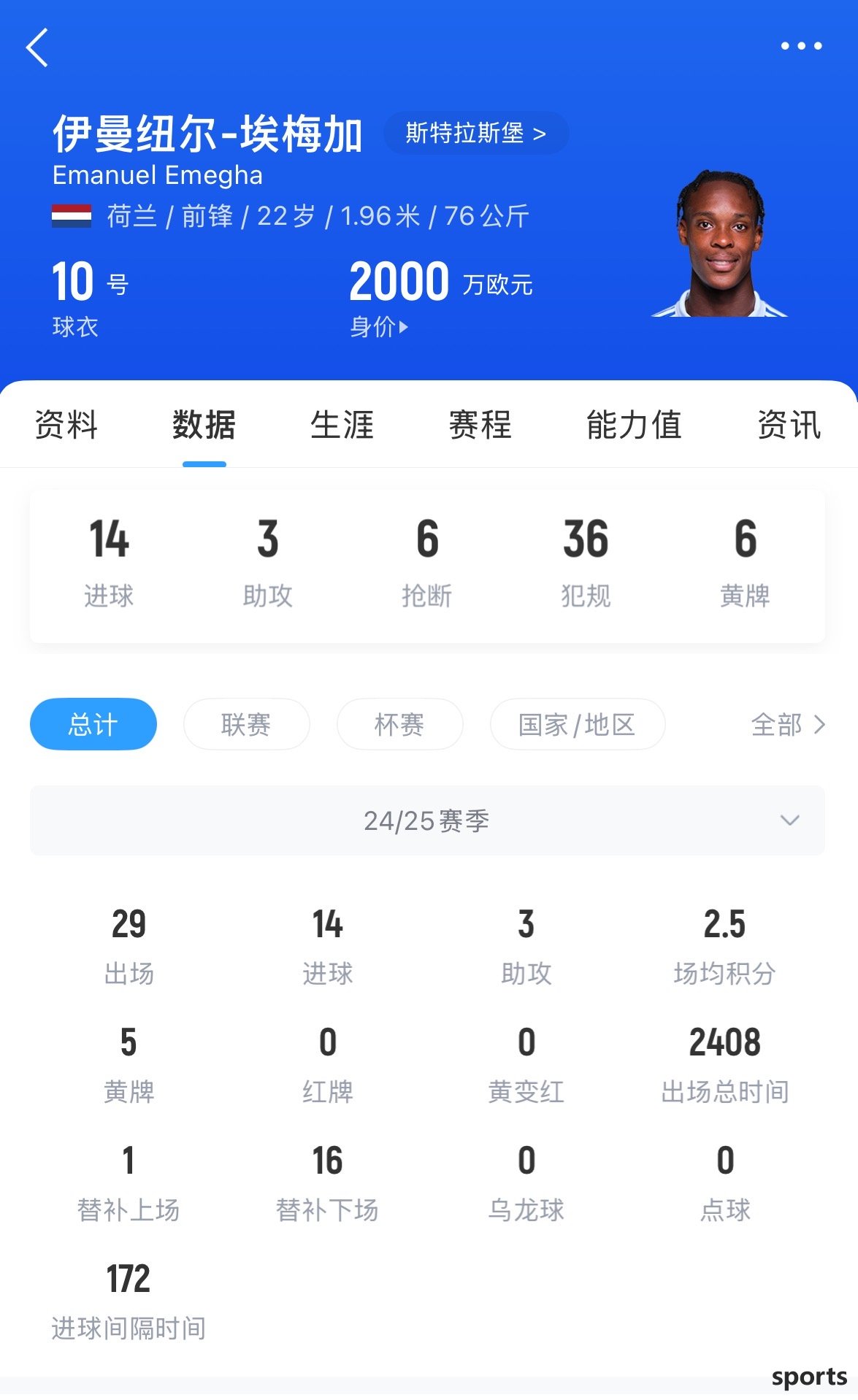This screenshot has height=1400, width=858.
Task: Go back using the top-left arrow
Action: pyautogui.click(x=37, y=48)
